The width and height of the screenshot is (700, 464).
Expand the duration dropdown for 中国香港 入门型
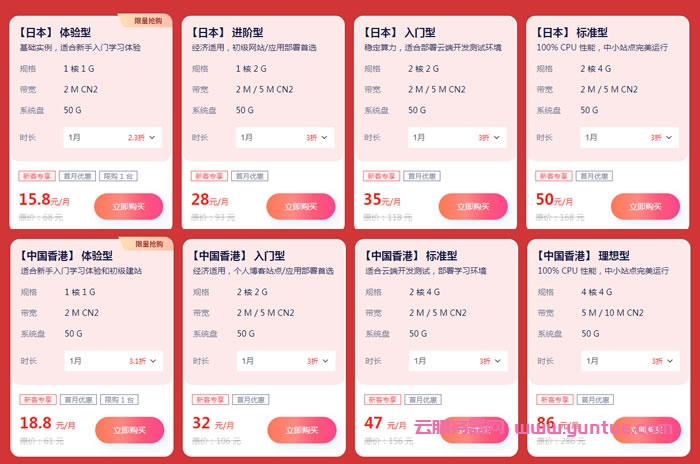pos(284,360)
